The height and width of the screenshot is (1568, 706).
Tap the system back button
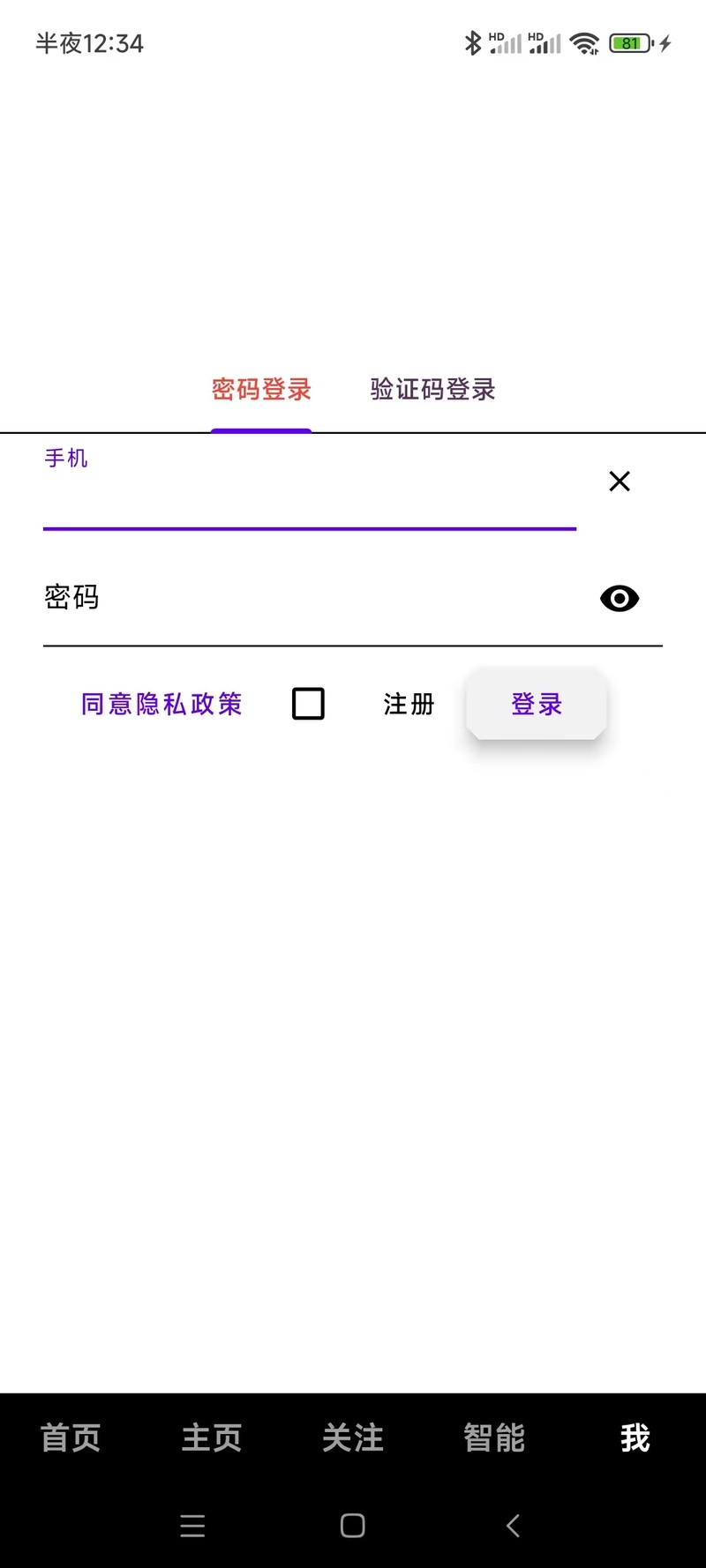(514, 1526)
